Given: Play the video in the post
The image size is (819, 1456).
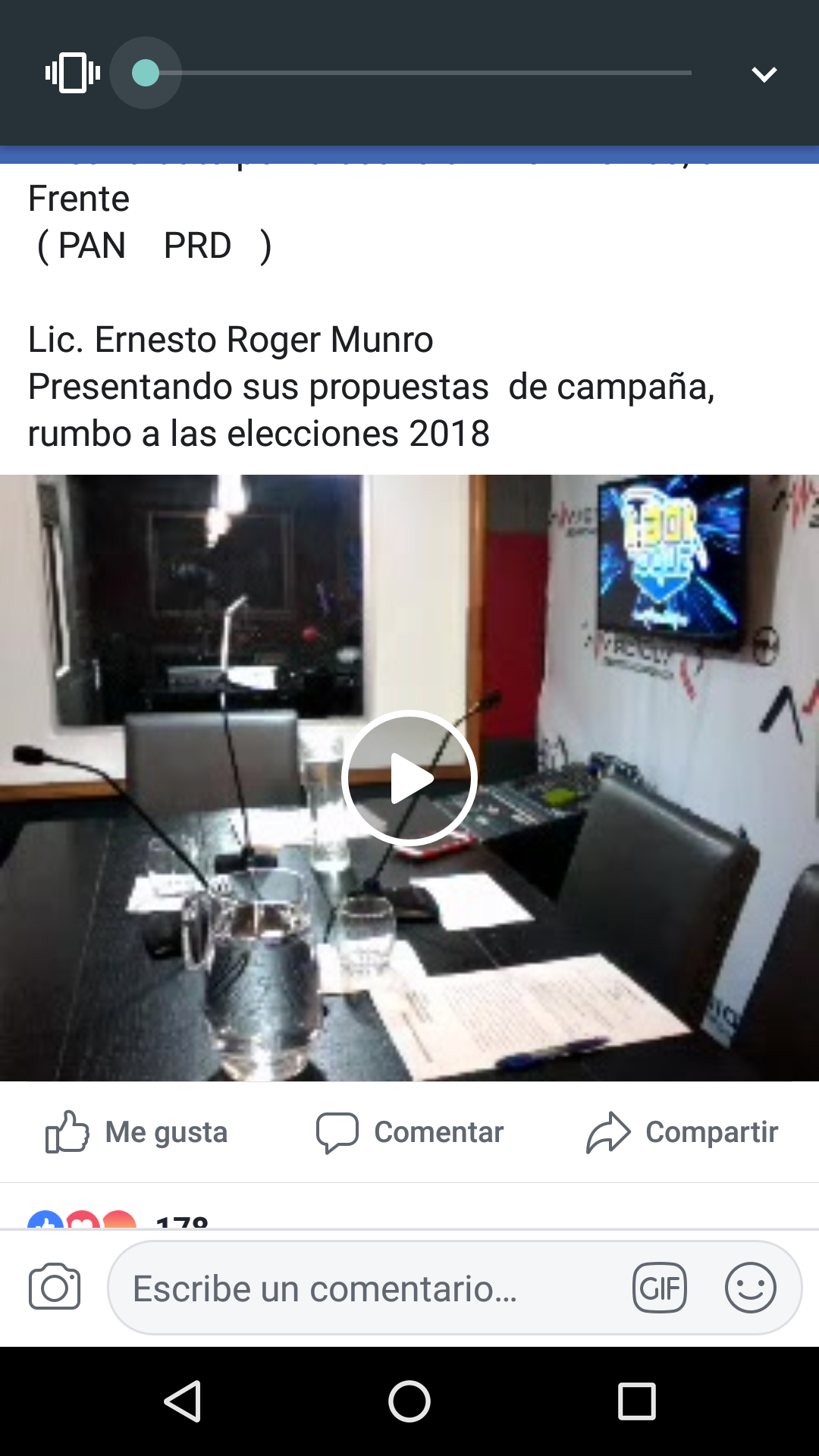Looking at the screenshot, I should tap(409, 778).
